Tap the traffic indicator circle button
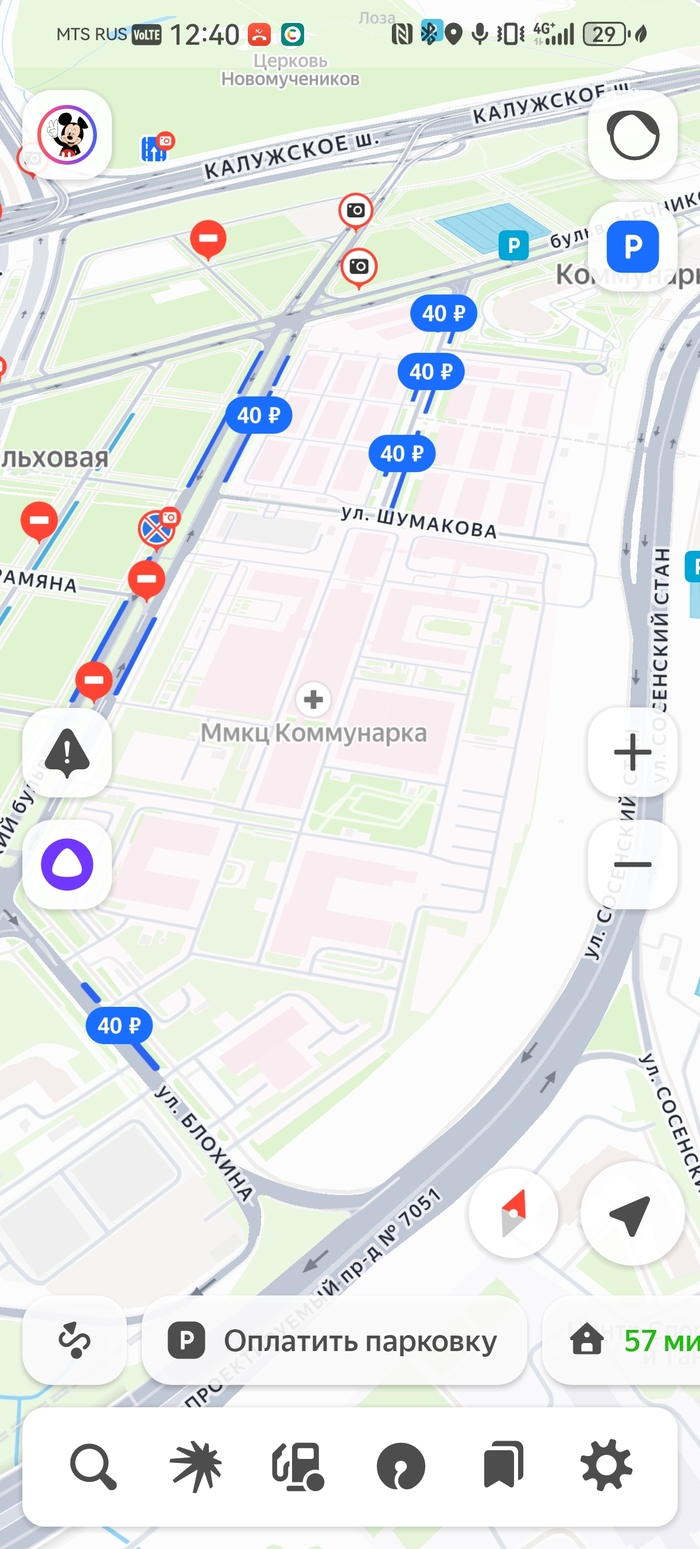Viewport: 700px width, 1549px height. coord(633,135)
